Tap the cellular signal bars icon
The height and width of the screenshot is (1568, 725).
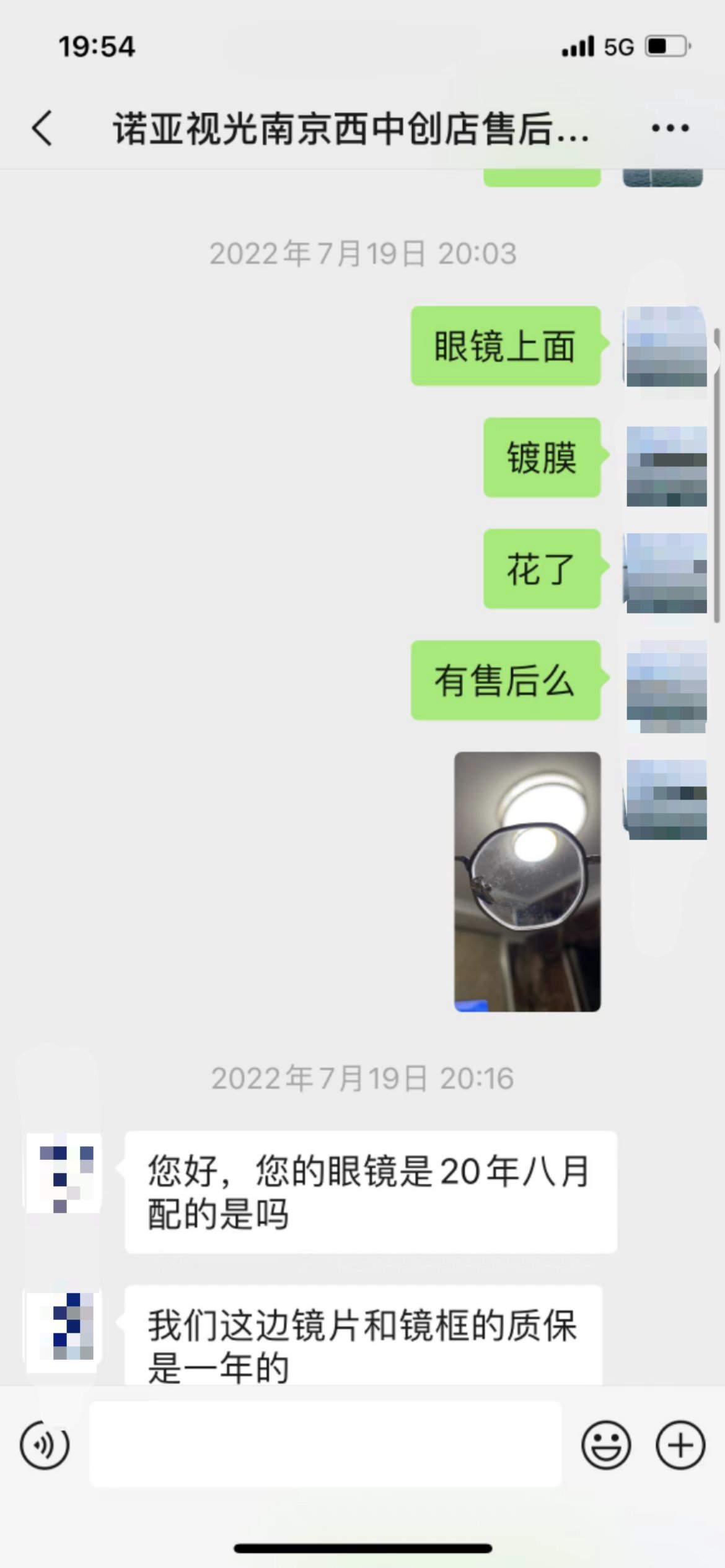point(576,46)
